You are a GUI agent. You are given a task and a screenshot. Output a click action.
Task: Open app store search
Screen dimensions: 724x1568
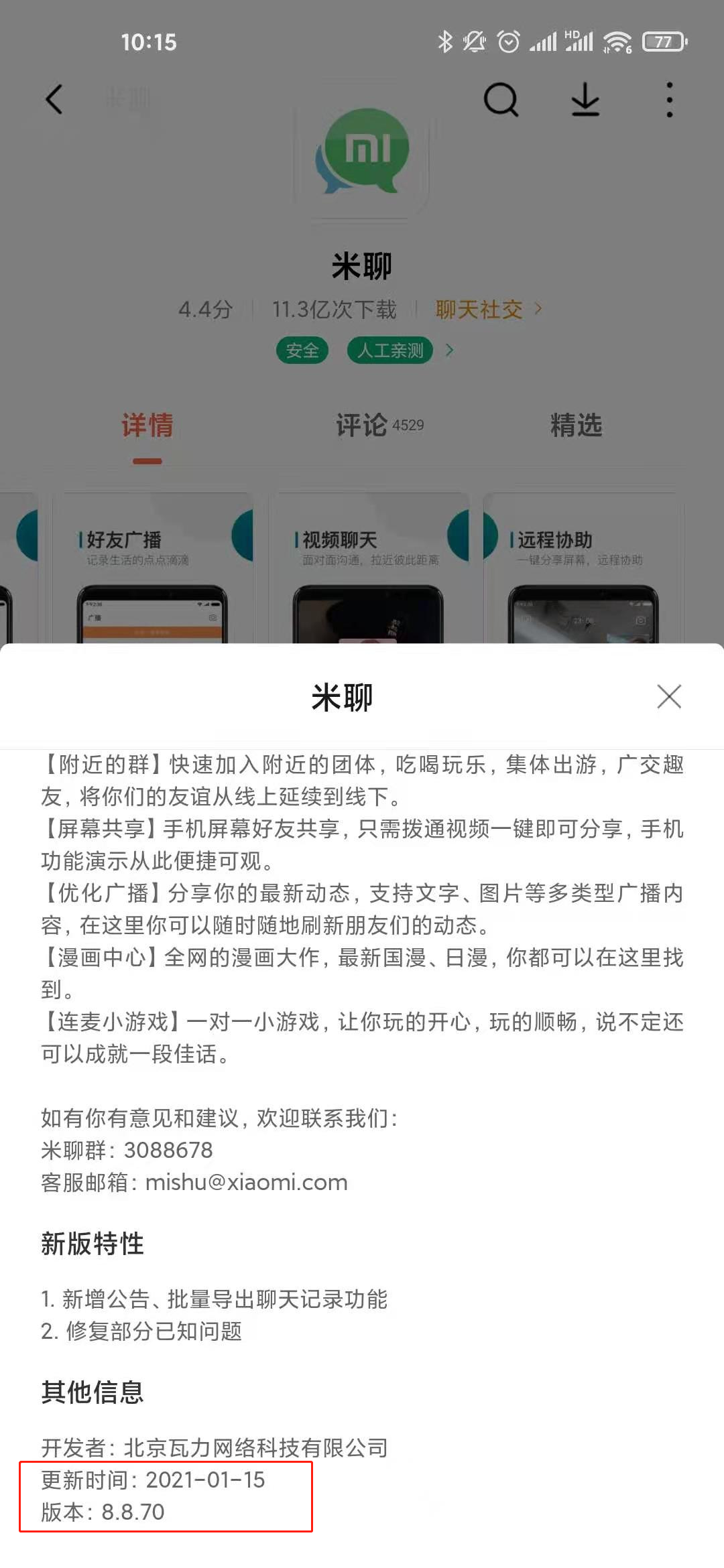click(x=501, y=100)
